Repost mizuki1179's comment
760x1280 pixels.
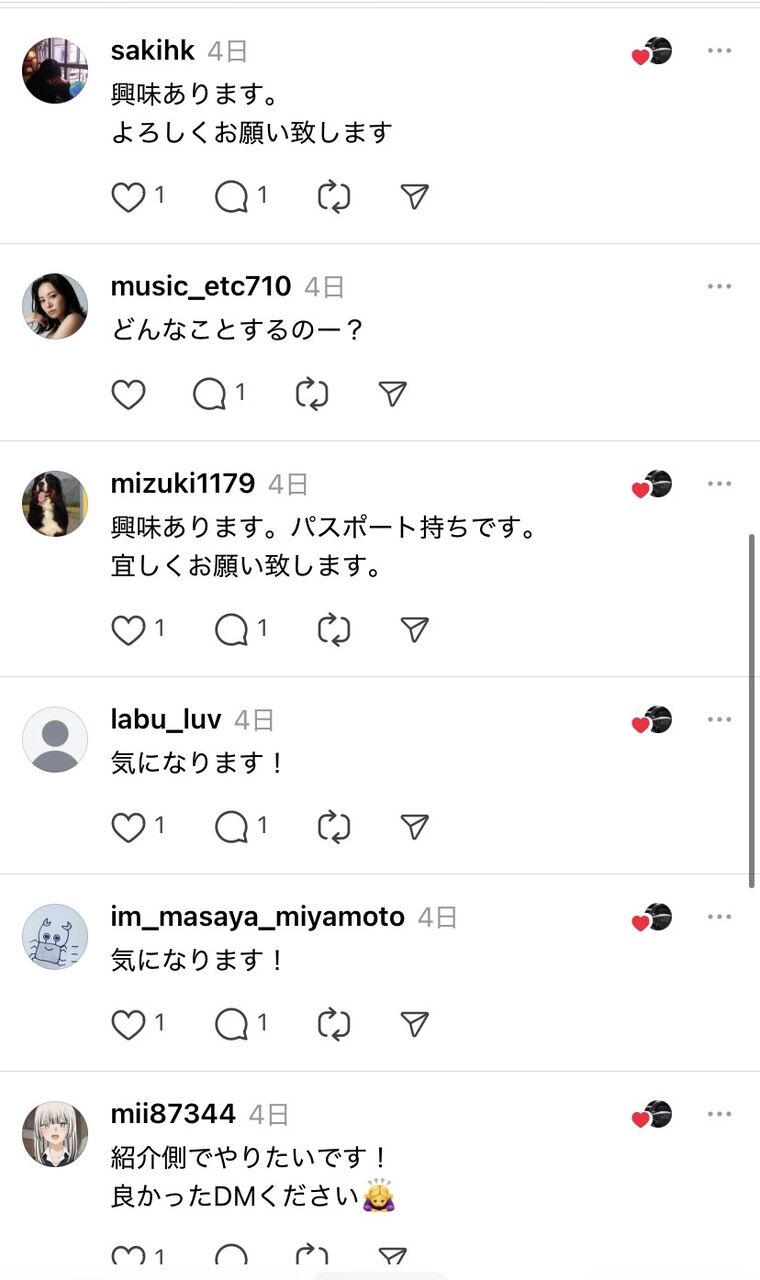(x=334, y=629)
